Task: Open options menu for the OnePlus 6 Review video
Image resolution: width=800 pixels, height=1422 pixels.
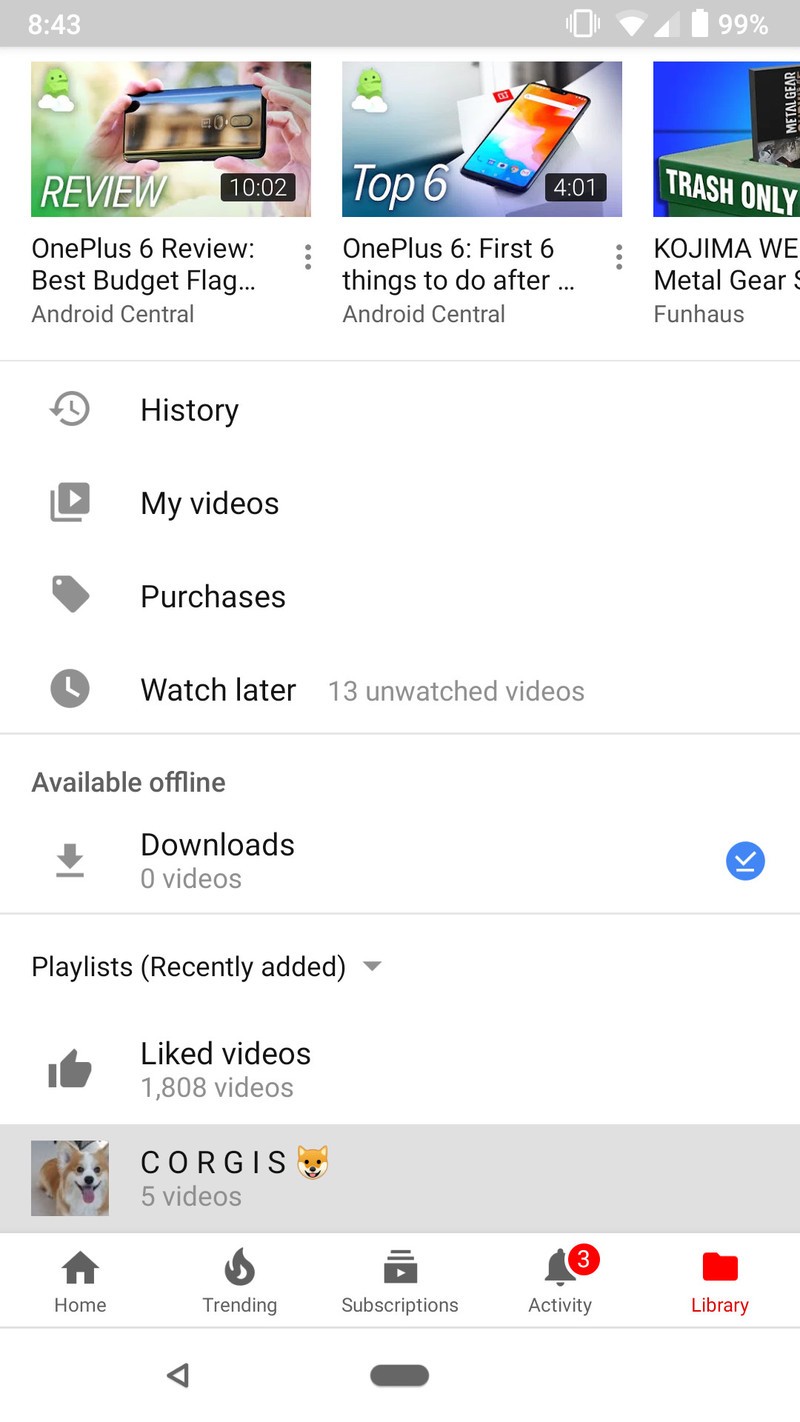Action: (307, 257)
